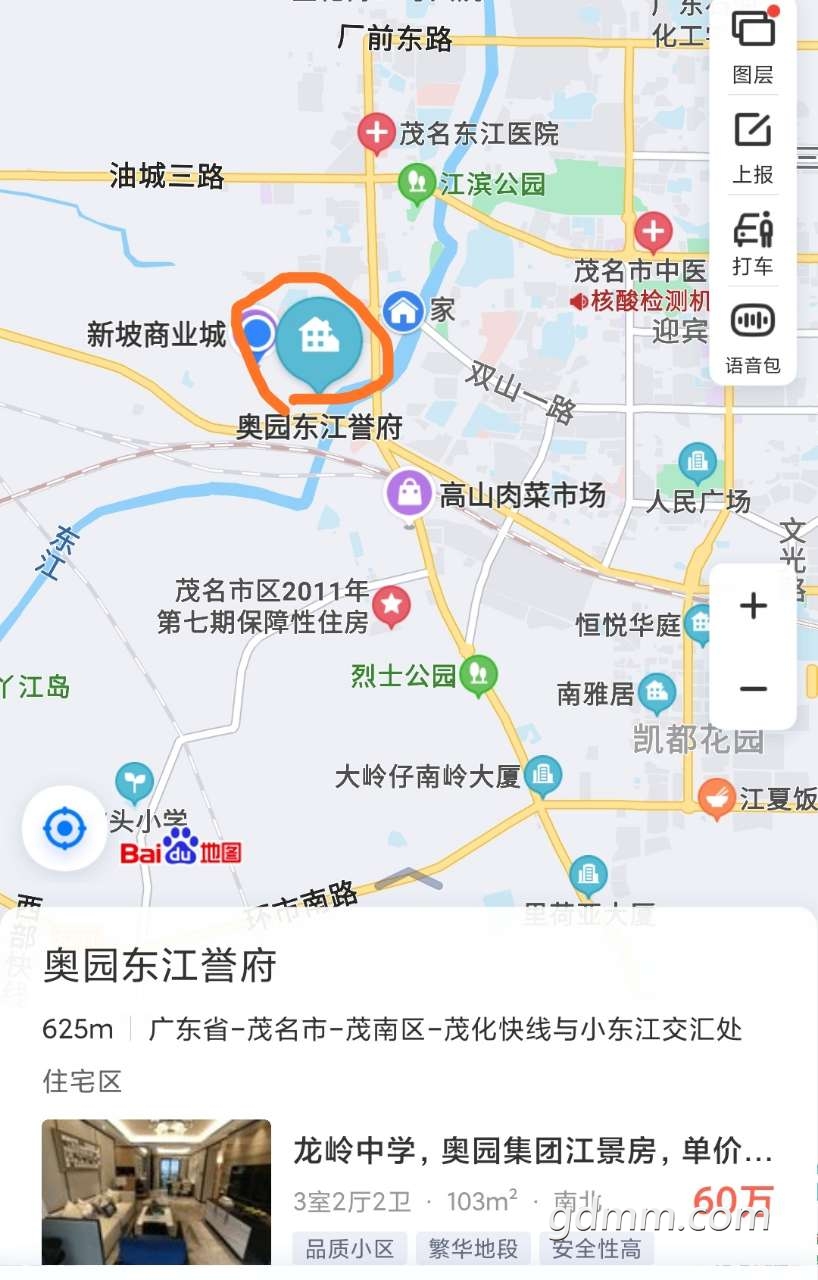This screenshot has height=1280, width=818.
Task: Tap 上报 to report an issue
Action: 753,146
